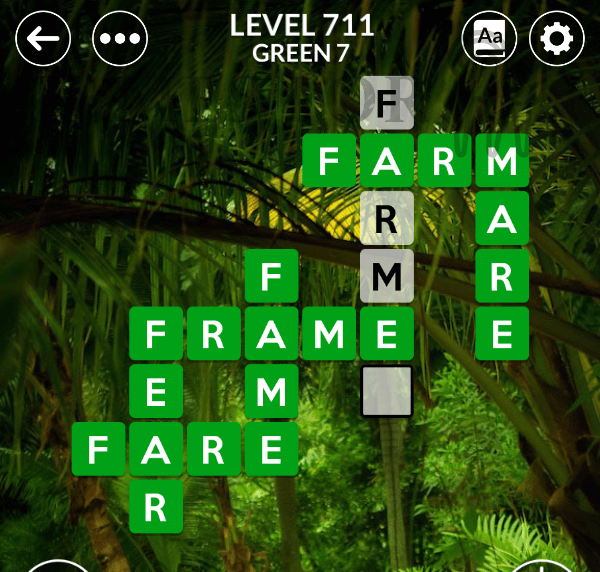Open the three-dots more options menu
The width and height of the screenshot is (600, 572).
pos(120,39)
